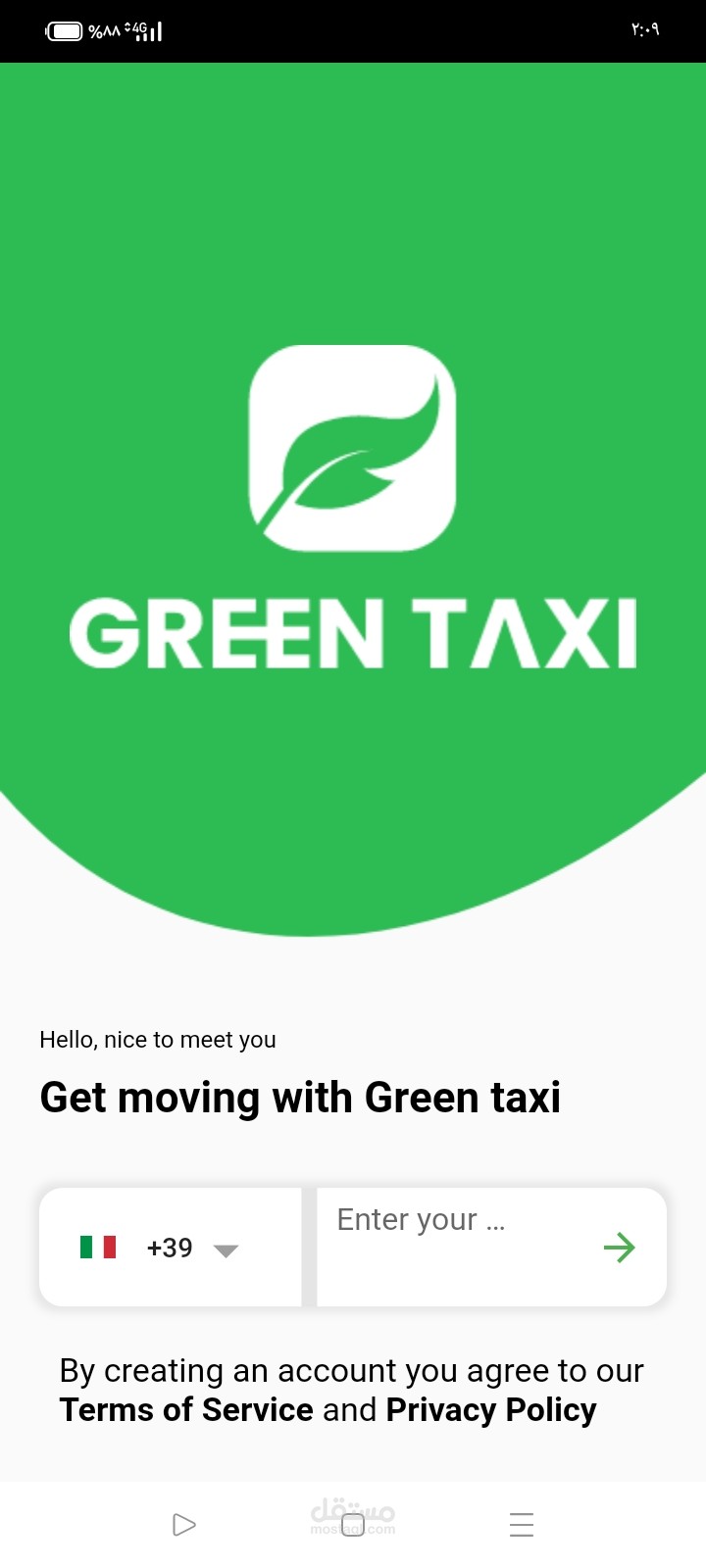
Task: Go to the system home screen
Action: [353, 1525]
